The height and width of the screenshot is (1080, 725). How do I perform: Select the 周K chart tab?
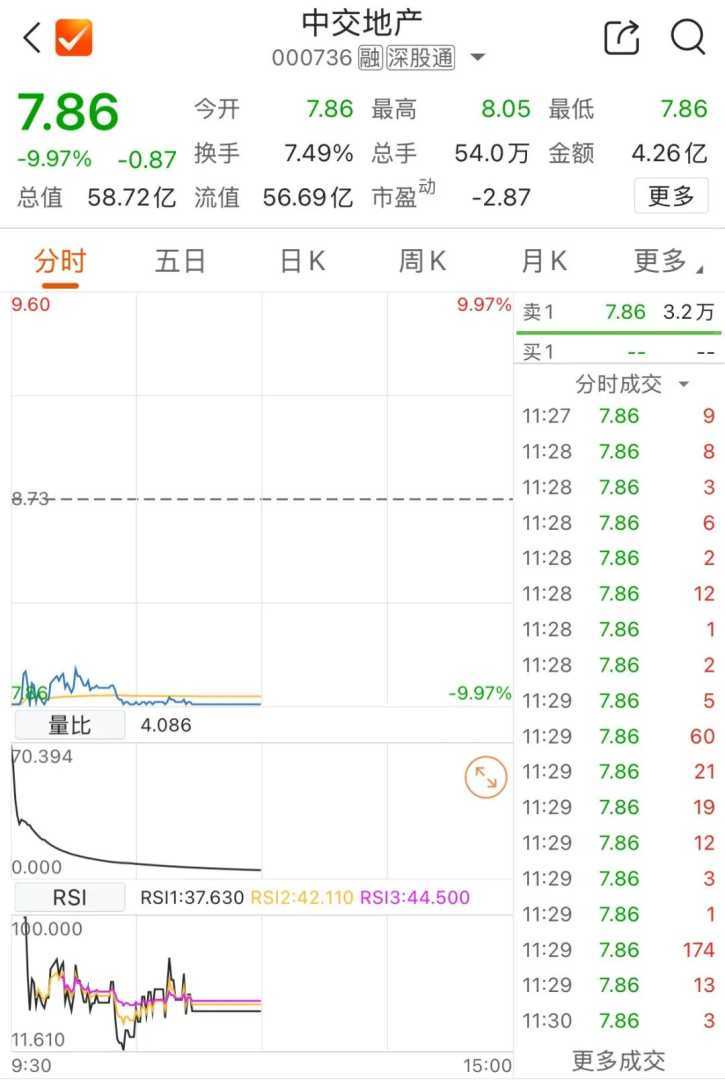(422, 262)
